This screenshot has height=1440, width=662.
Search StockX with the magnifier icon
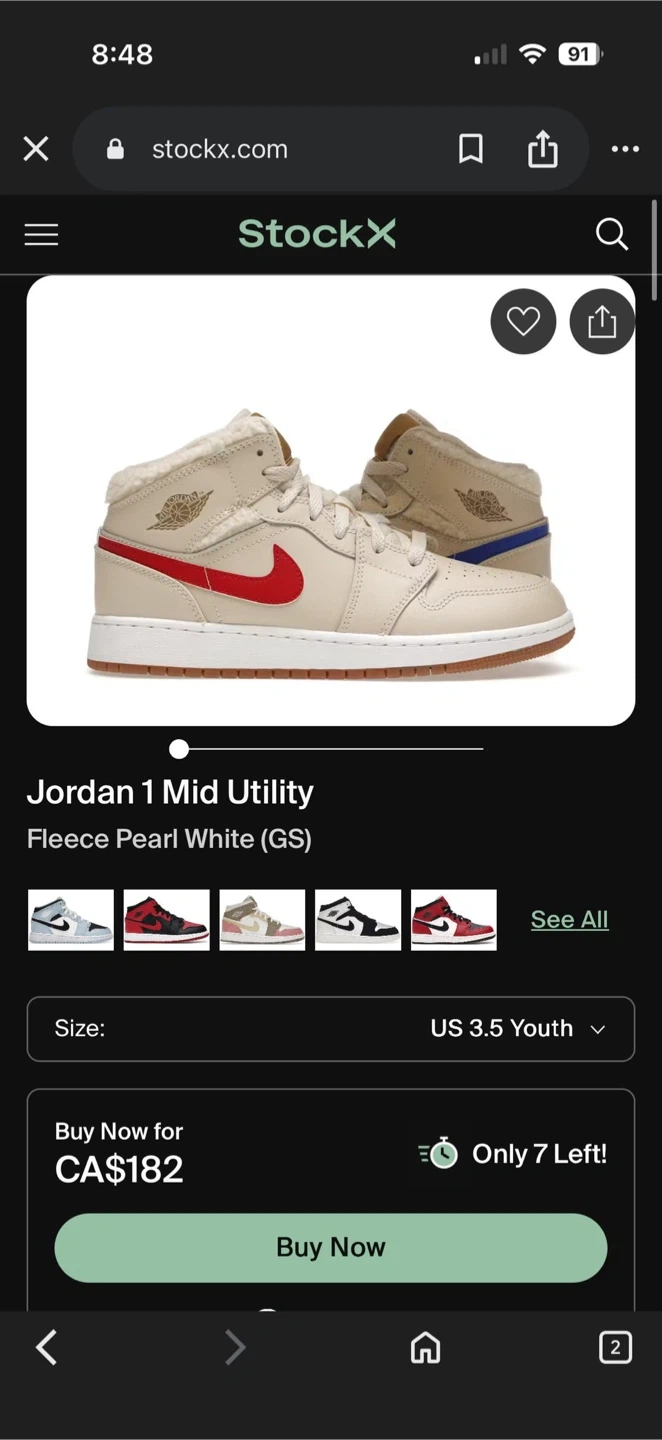click(x=611, y=234)
